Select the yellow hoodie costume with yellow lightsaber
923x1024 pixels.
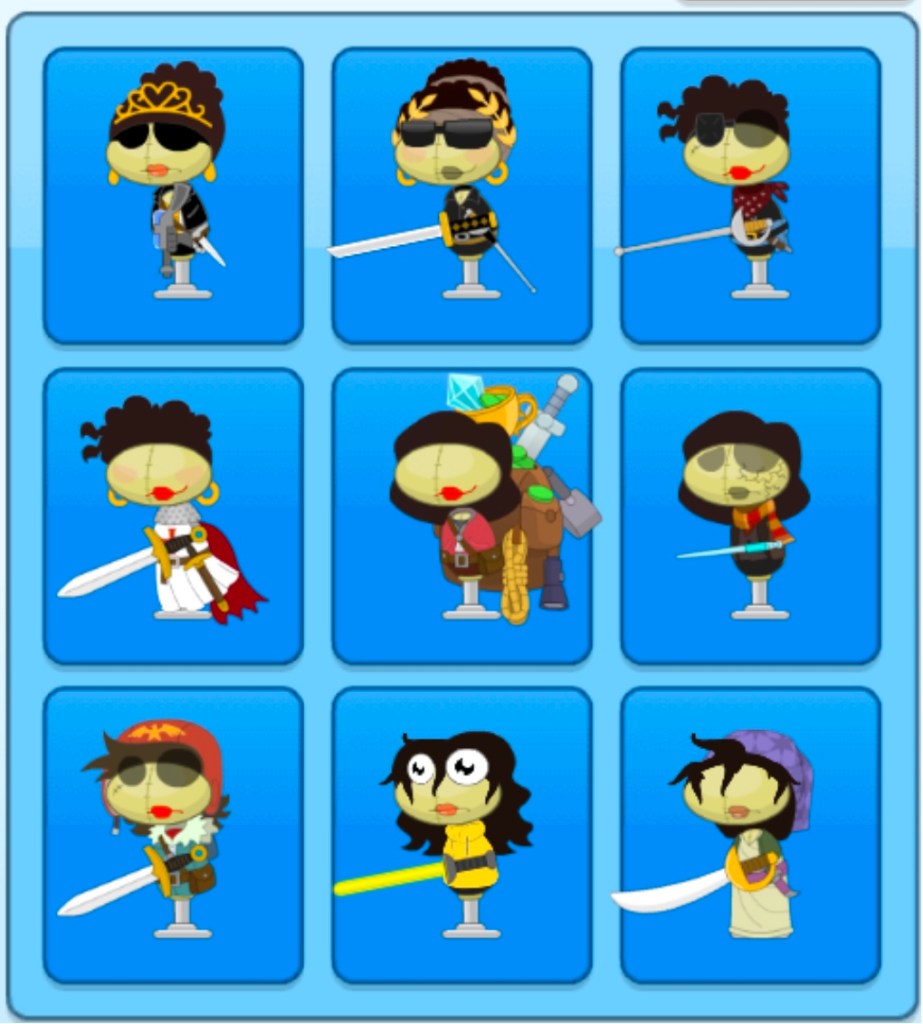[x=461, y=835]
